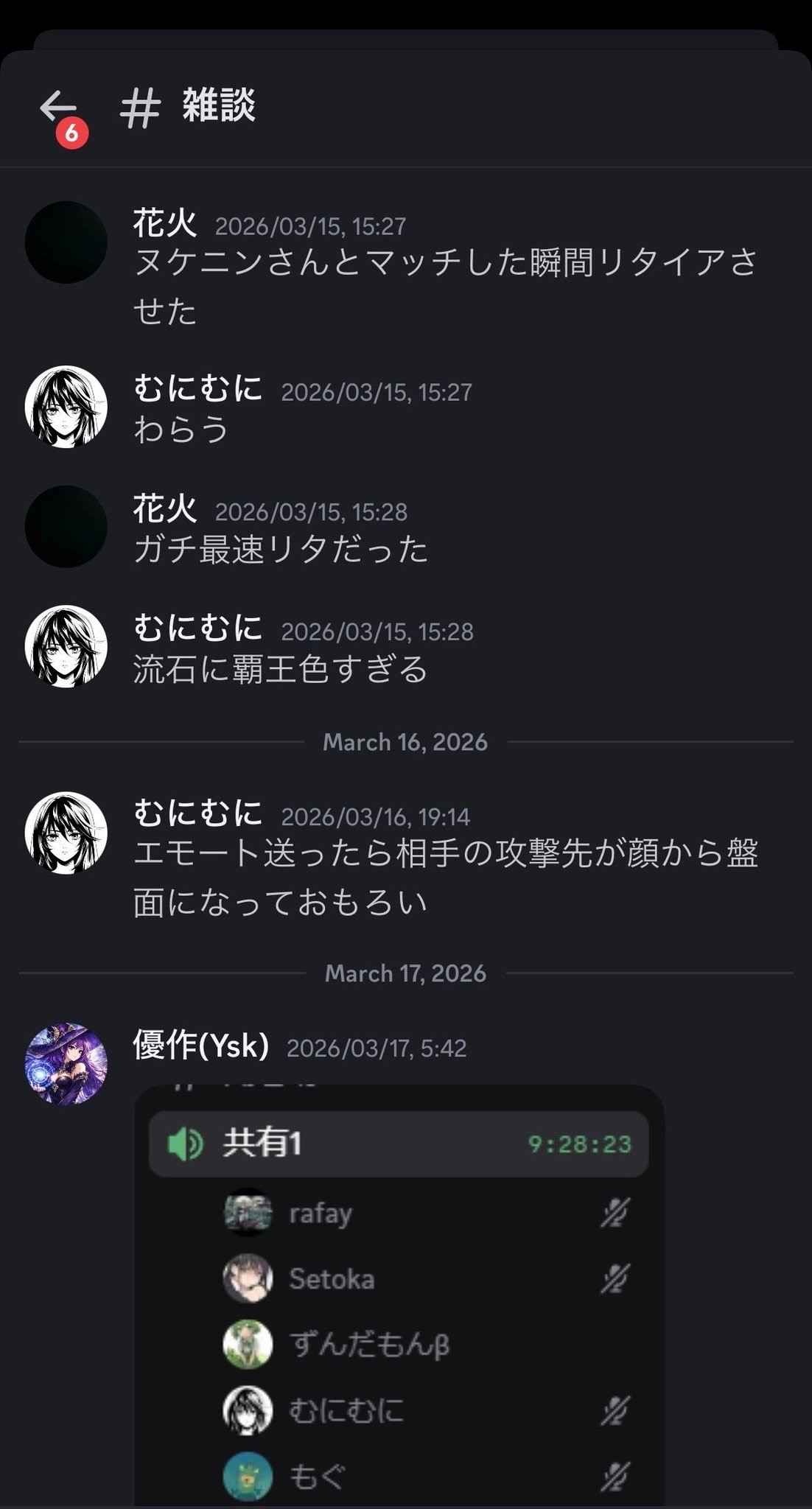Viewport: 812px width, 1509px height.
Task: Open 花火's avatar beside the ヌケニンさん message
Action: pyautogui.click(x=66, y=242)
